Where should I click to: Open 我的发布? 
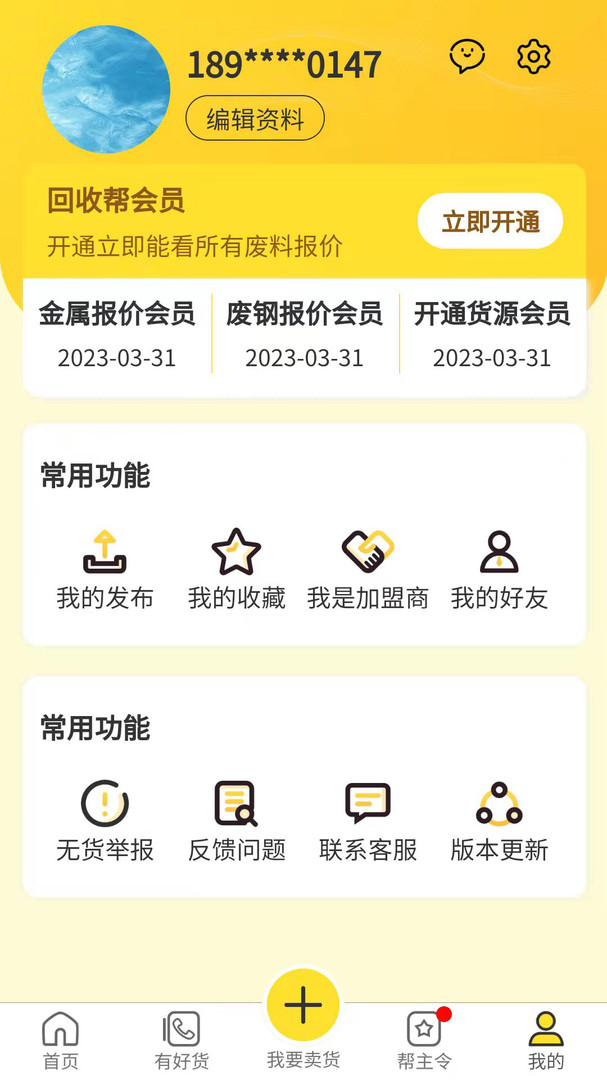coord(105,568)
